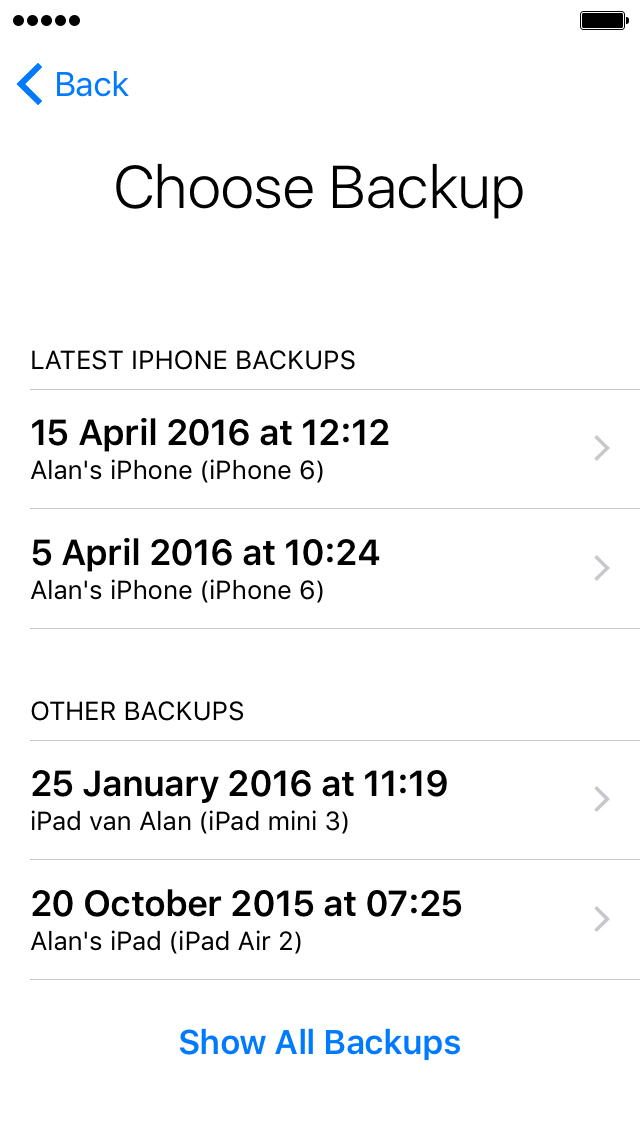Image resolution: width=640 pixels, height=1136 pixels.
Task: Show All Backups
Action: tap(320, 1042)
